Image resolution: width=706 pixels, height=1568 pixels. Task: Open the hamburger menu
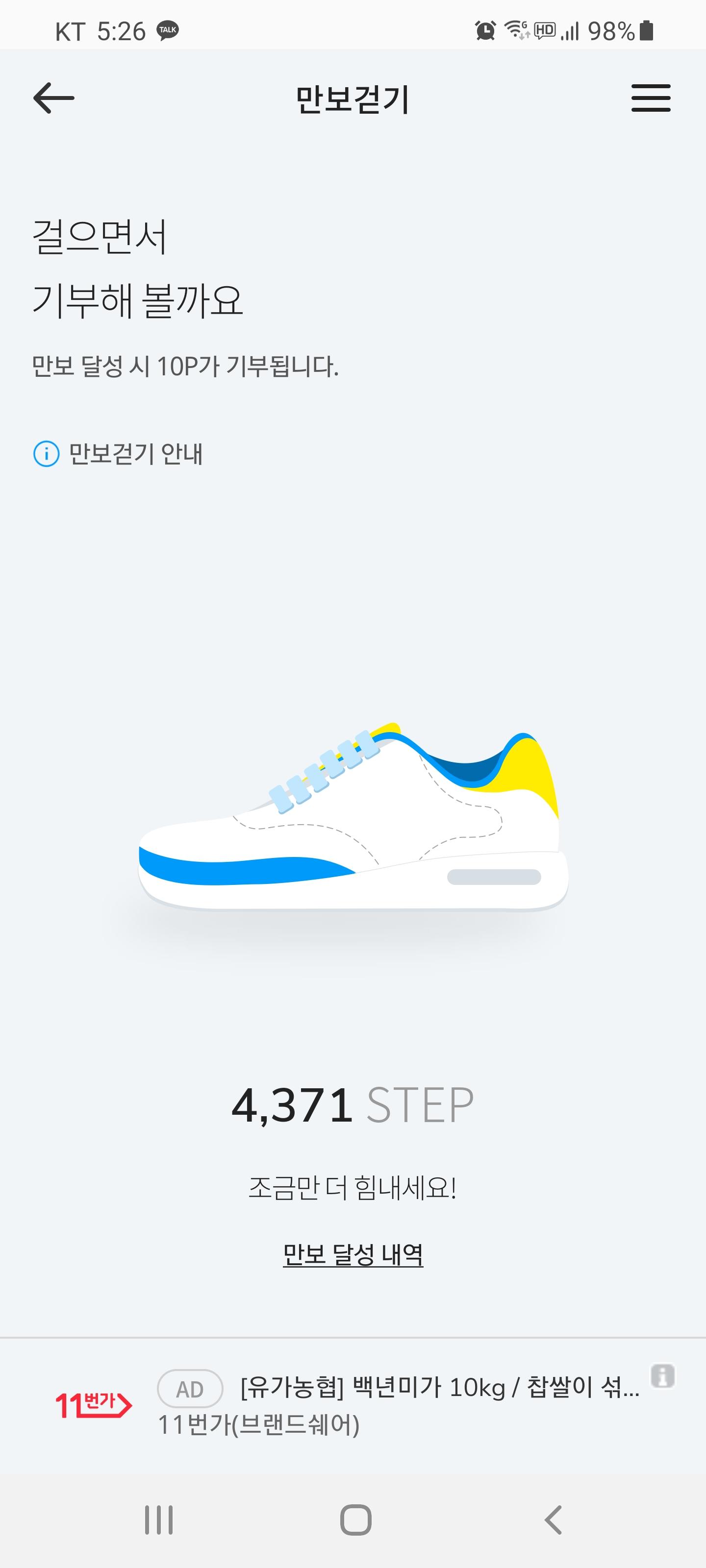650,98
